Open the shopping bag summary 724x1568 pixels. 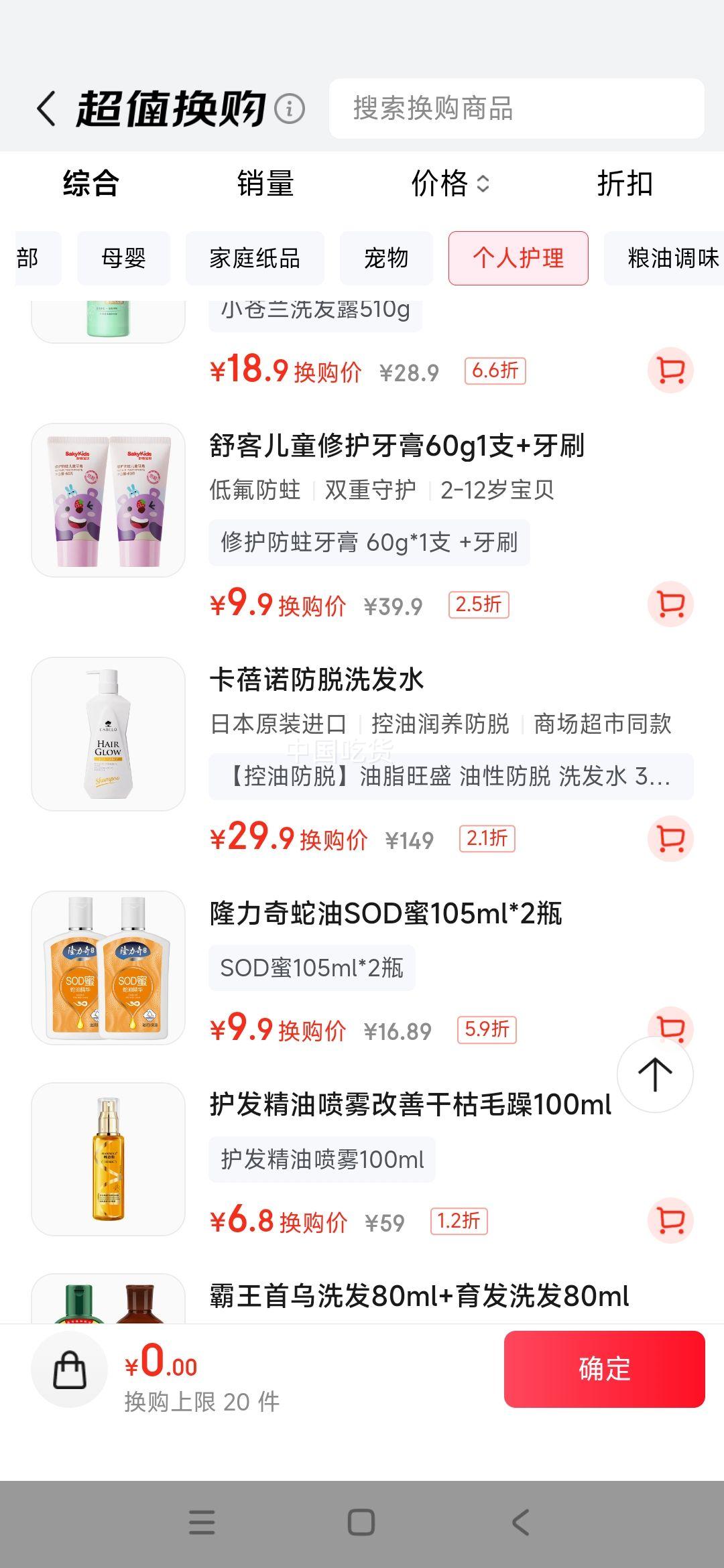click(x=70, y=1370)
